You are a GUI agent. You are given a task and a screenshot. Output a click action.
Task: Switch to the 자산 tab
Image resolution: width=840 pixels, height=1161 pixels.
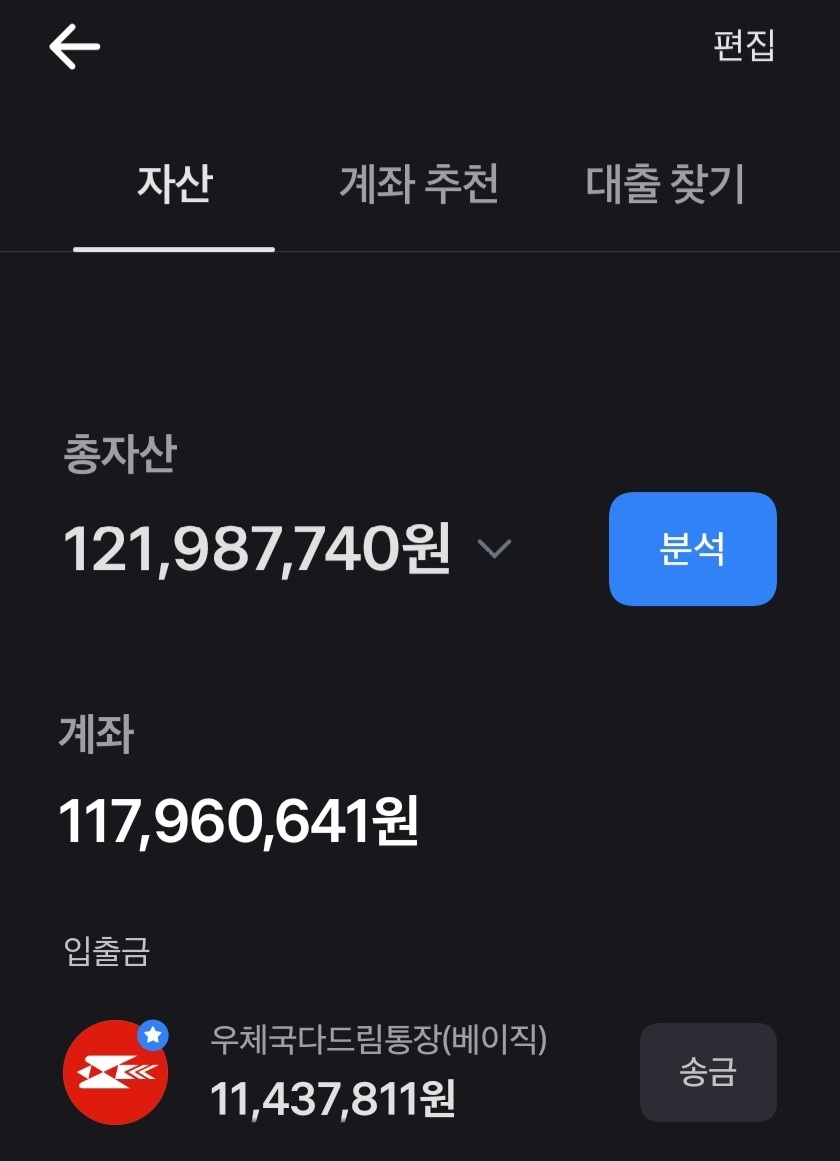(174, 185)
